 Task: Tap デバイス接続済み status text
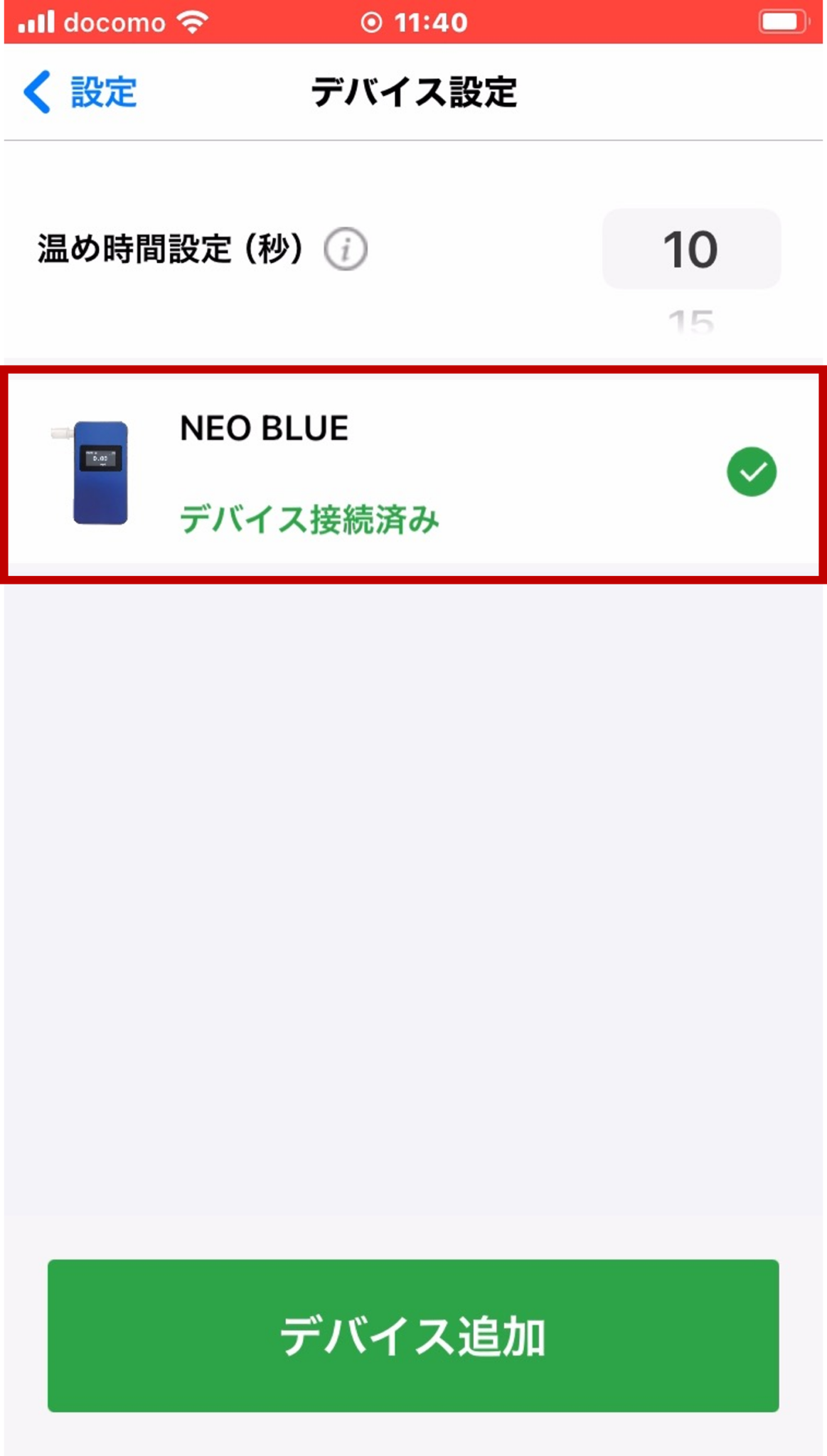click(309, 518)
